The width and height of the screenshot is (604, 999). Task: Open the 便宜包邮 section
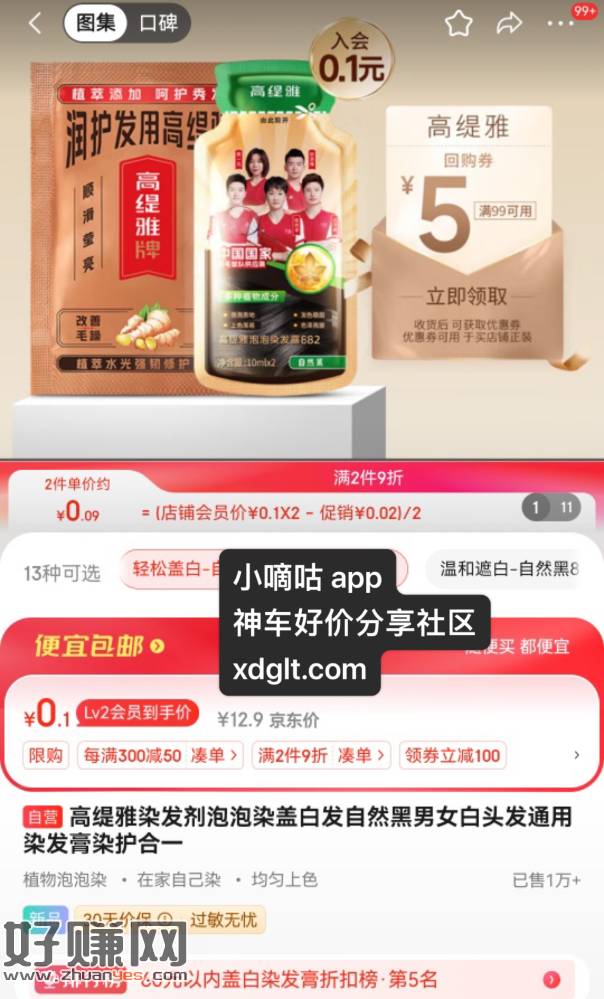pos(100,646)
